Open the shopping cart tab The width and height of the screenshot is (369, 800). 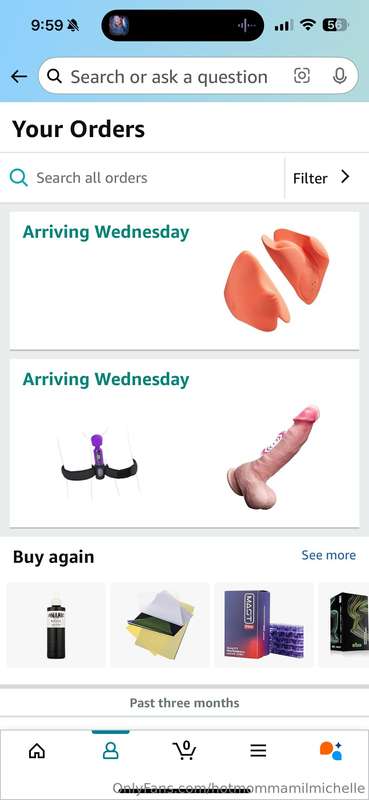tap(184, 751)
